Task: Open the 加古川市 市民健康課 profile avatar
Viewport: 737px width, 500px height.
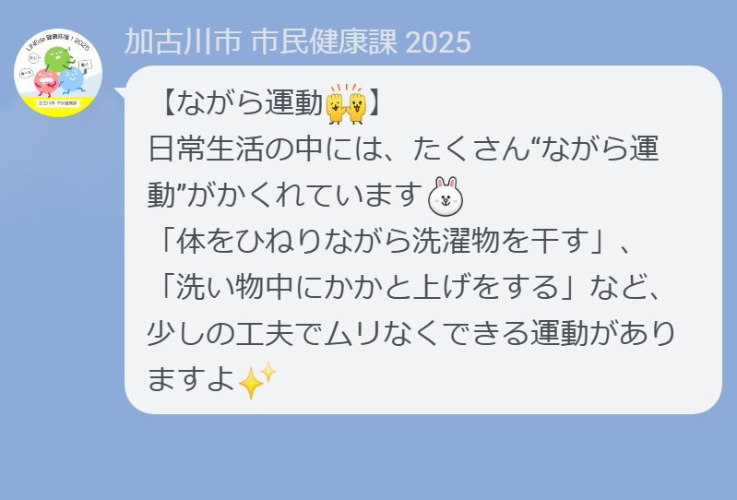Action: click(x=58, y=71)
